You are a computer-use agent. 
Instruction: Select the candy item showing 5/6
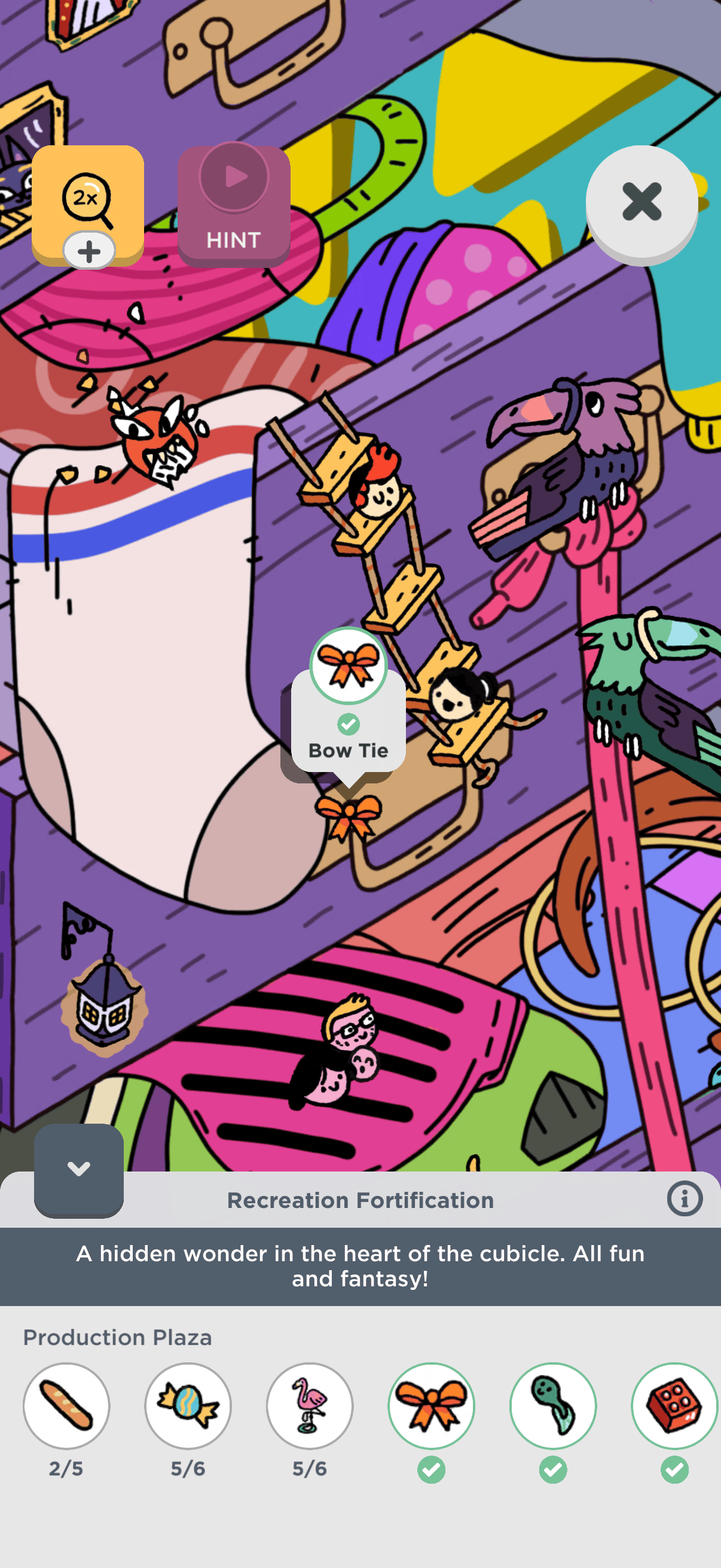[x=188, y=1405]
